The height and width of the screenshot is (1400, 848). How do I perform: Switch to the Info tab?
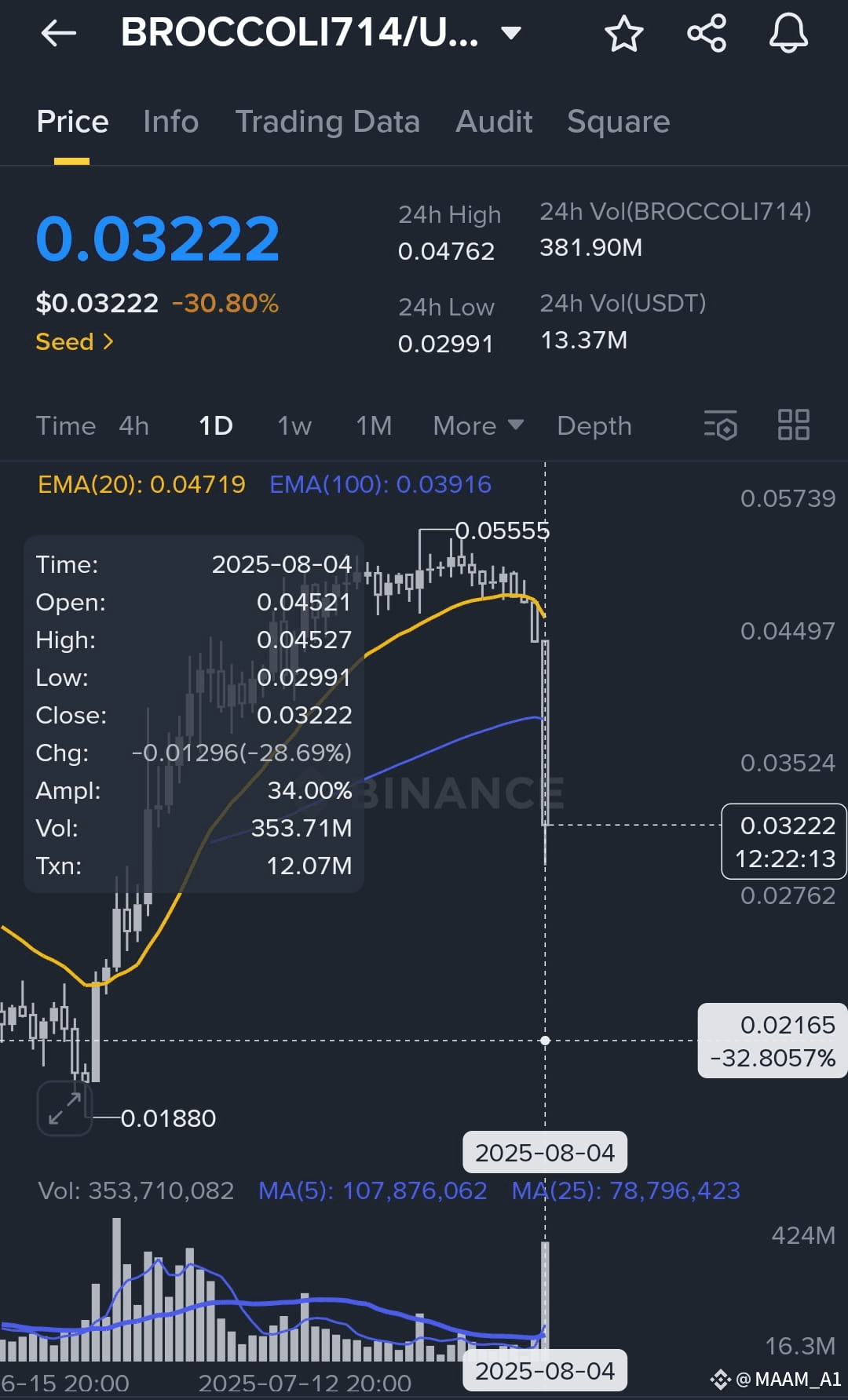(170, 122)
